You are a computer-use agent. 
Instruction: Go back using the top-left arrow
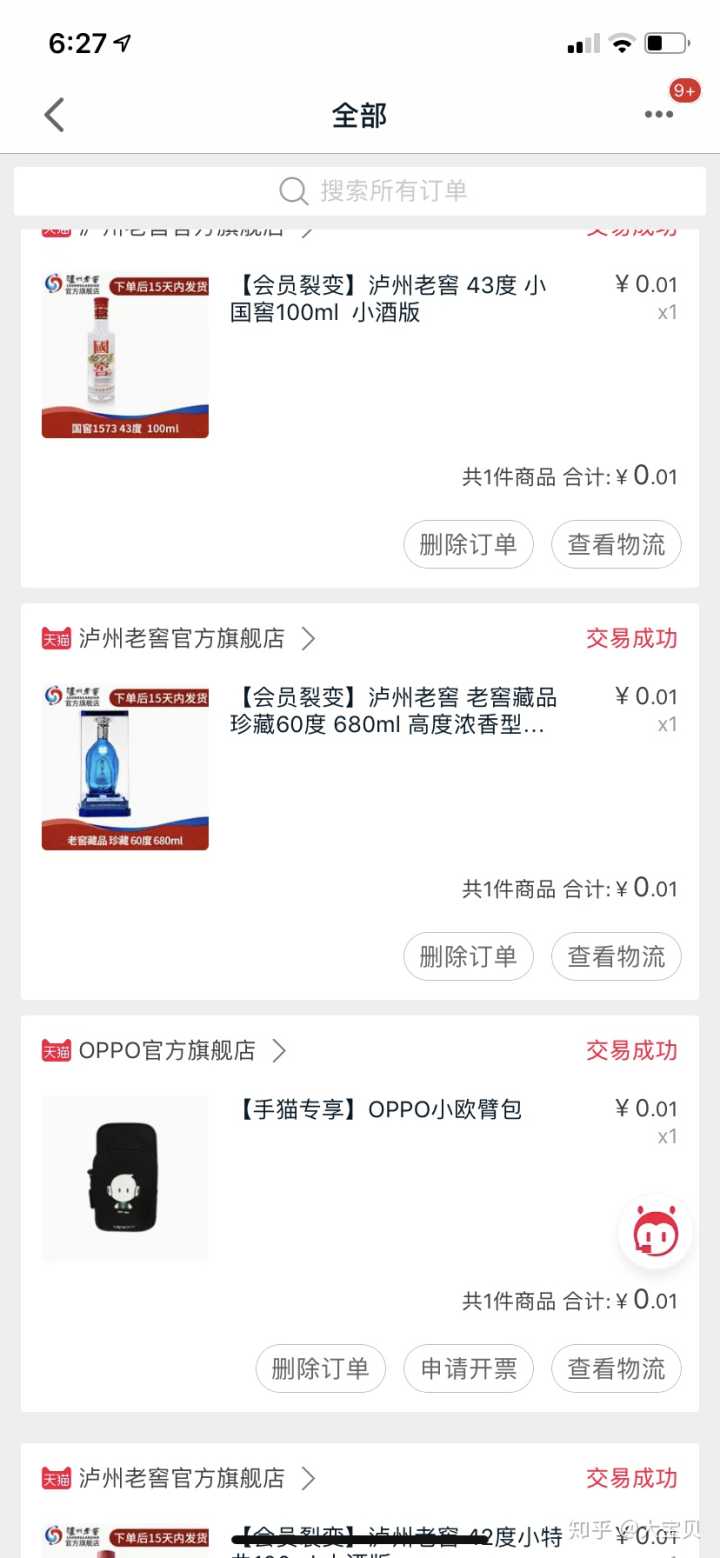coord(55,115)
